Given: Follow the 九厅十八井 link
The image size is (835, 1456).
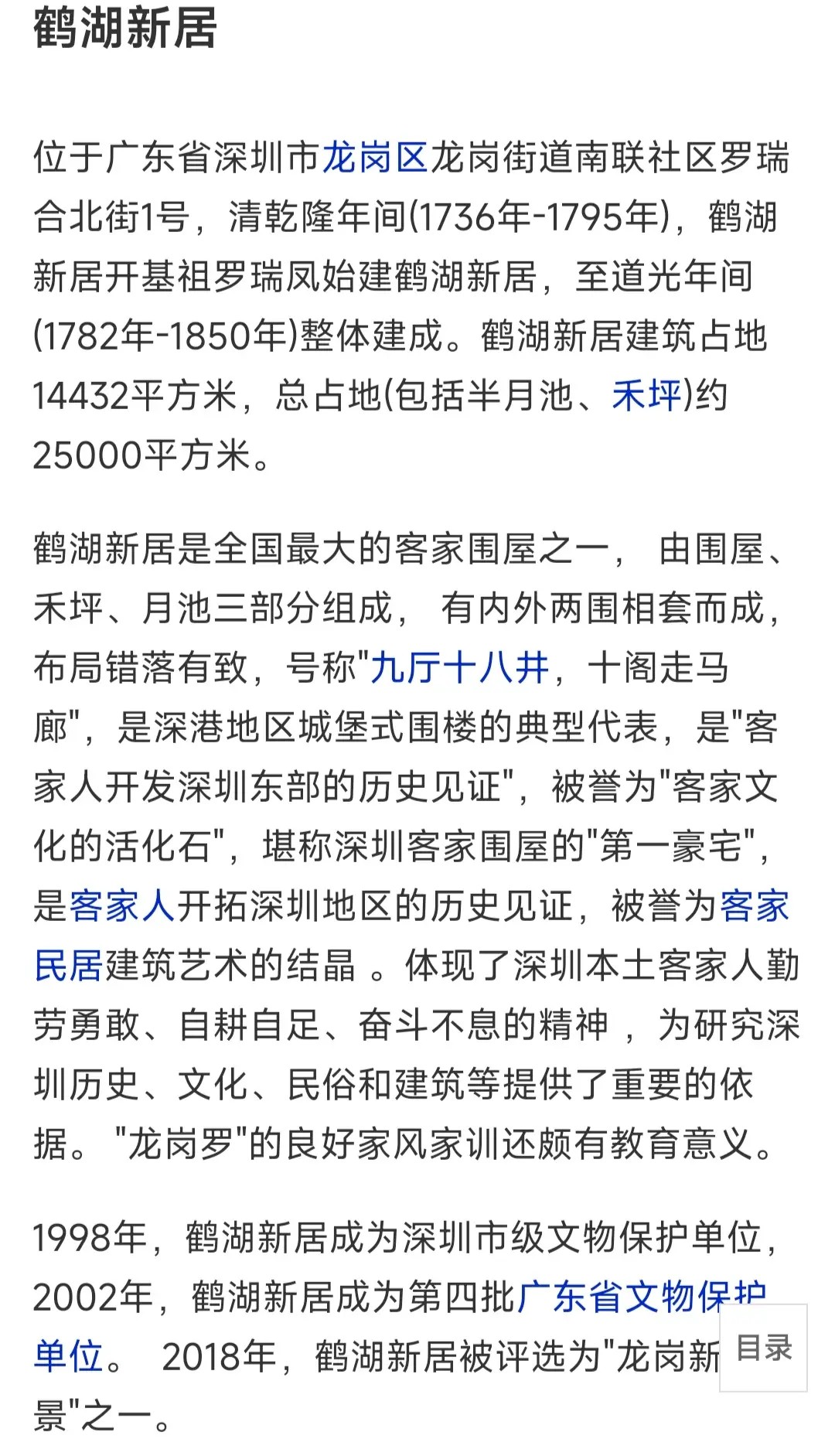Looking at the screenshot, I should 459,668.
